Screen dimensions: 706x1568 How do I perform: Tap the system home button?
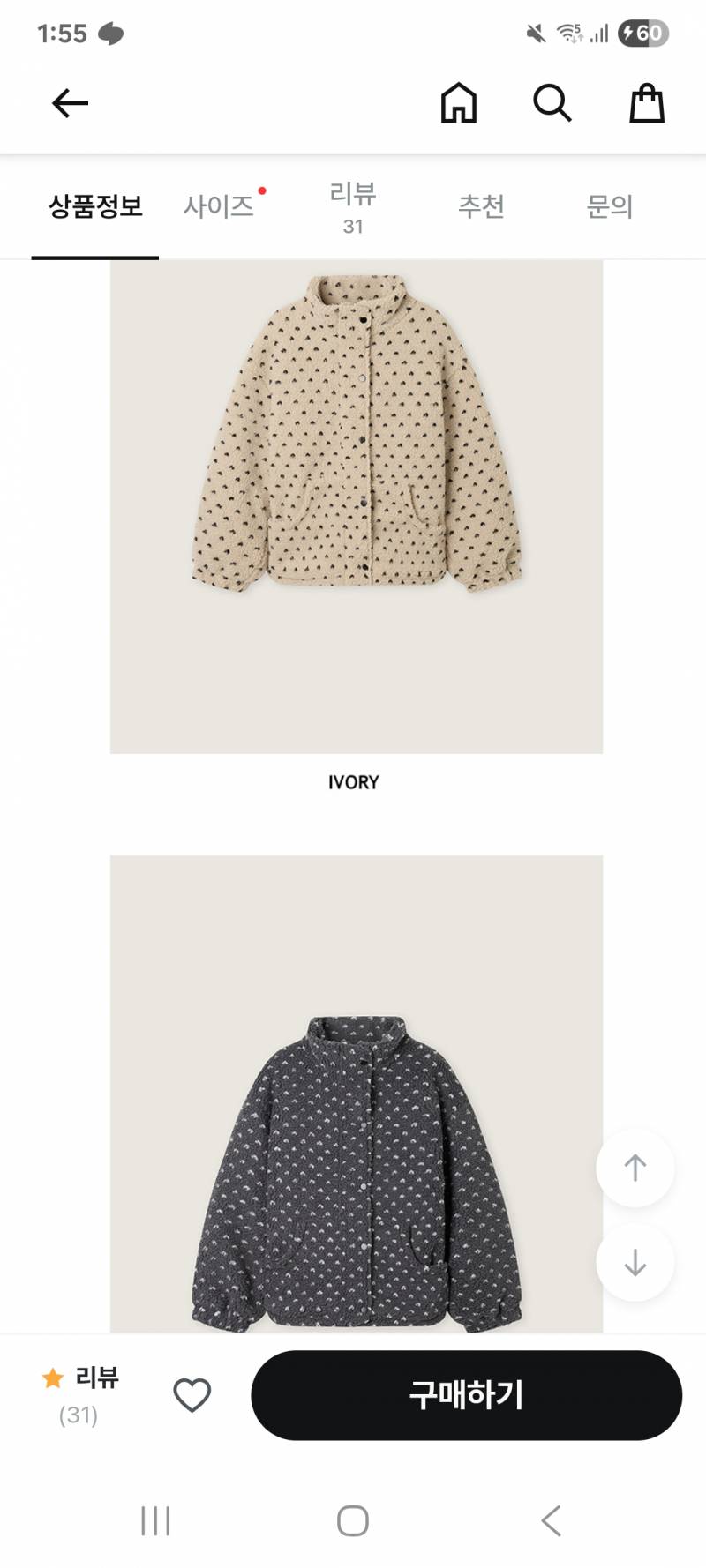point(353,1520)
